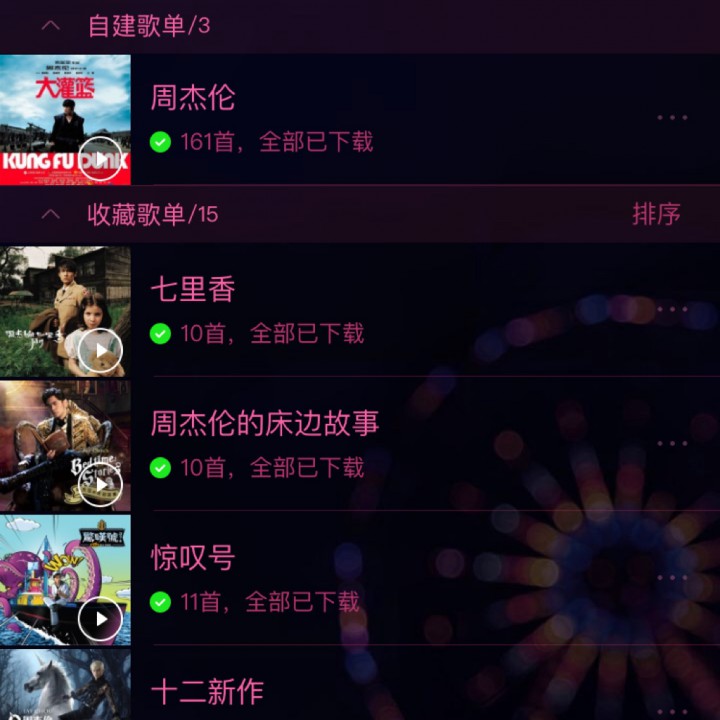720x720 pixels.
Task: Open the 周杰伦 playlist
Action: (193, 98)
